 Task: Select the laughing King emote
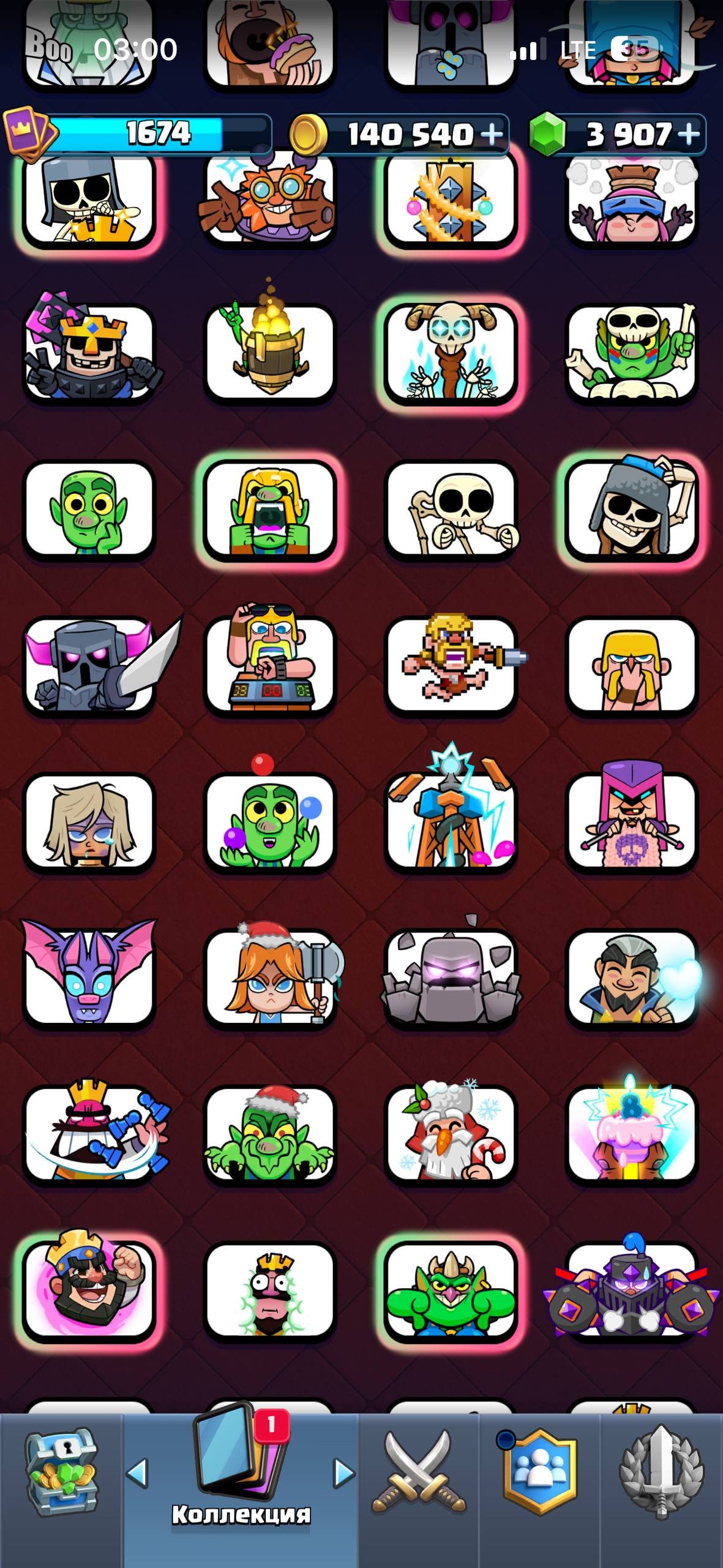(89, 1286)
